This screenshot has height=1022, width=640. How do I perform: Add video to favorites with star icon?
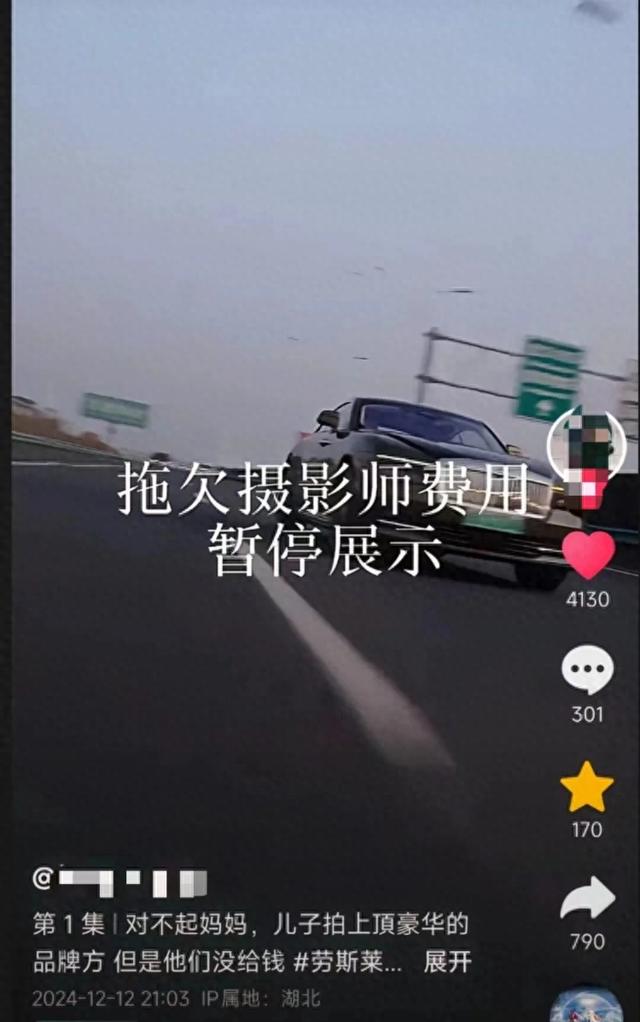(587, 788)
